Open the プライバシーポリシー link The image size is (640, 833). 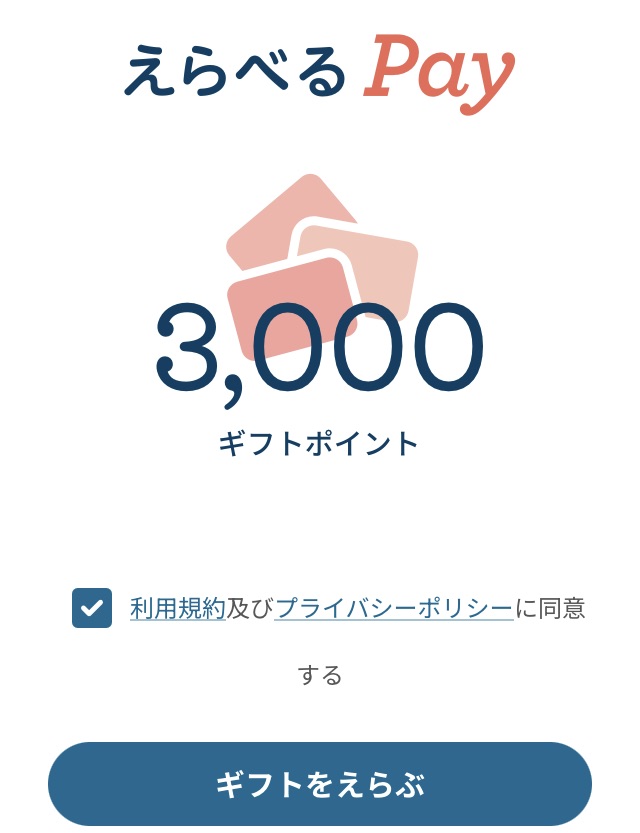pyautogui.click(x=393, y=608)
